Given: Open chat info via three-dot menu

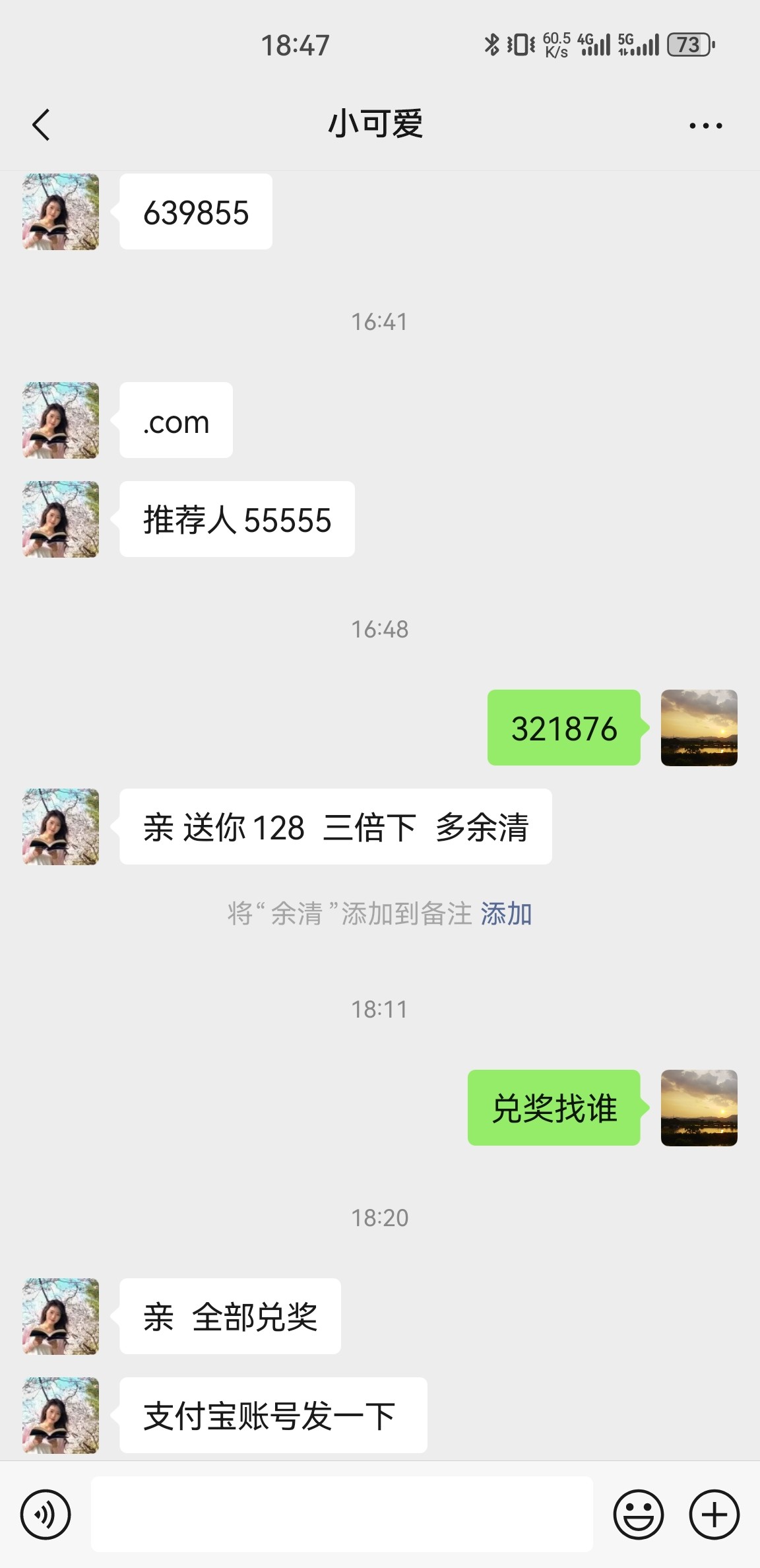Looking at the screenshot, I should point(705,125).
